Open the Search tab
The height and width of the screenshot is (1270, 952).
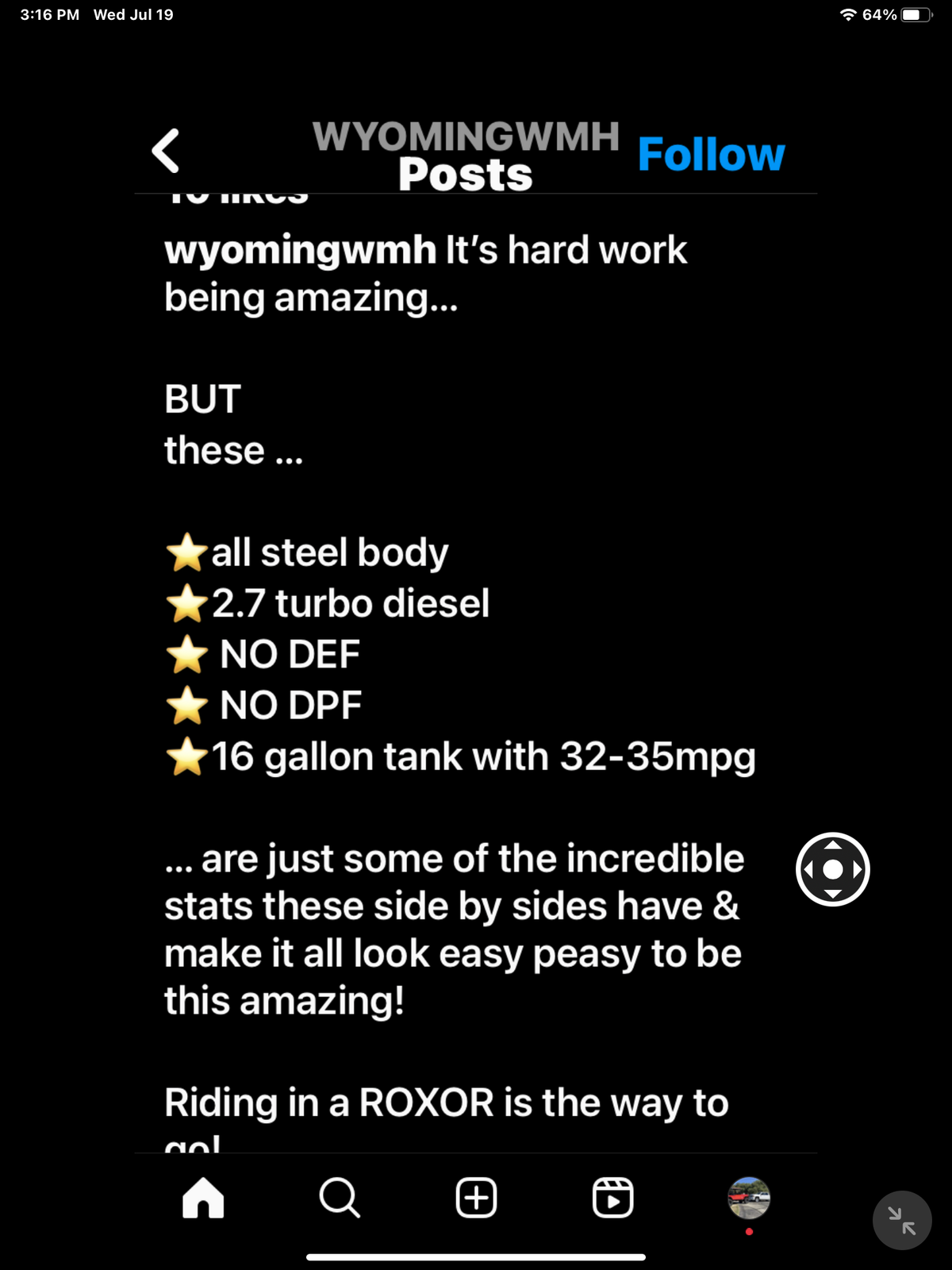pos(340,1198)
